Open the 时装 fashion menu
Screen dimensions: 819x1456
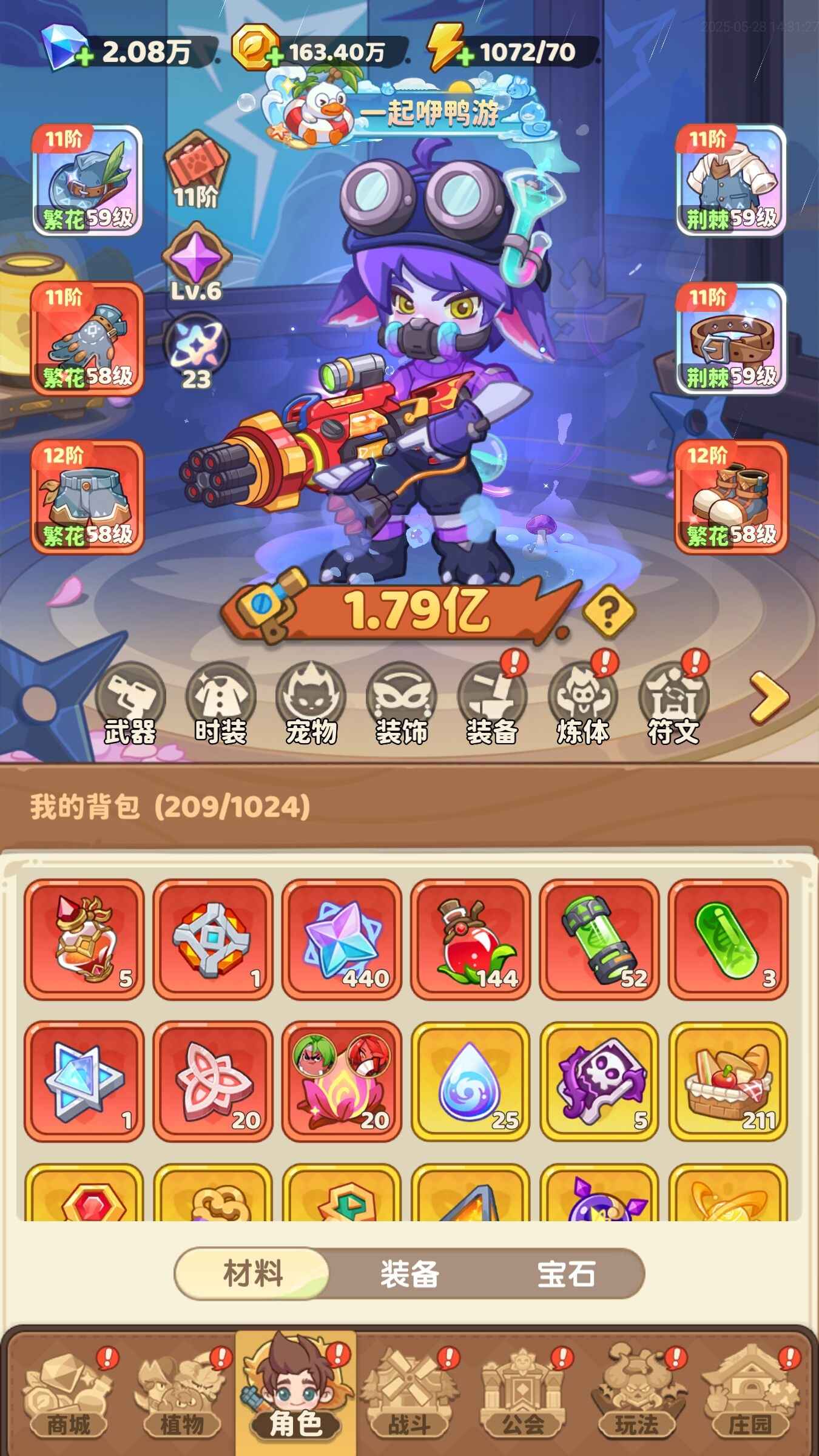221,704
